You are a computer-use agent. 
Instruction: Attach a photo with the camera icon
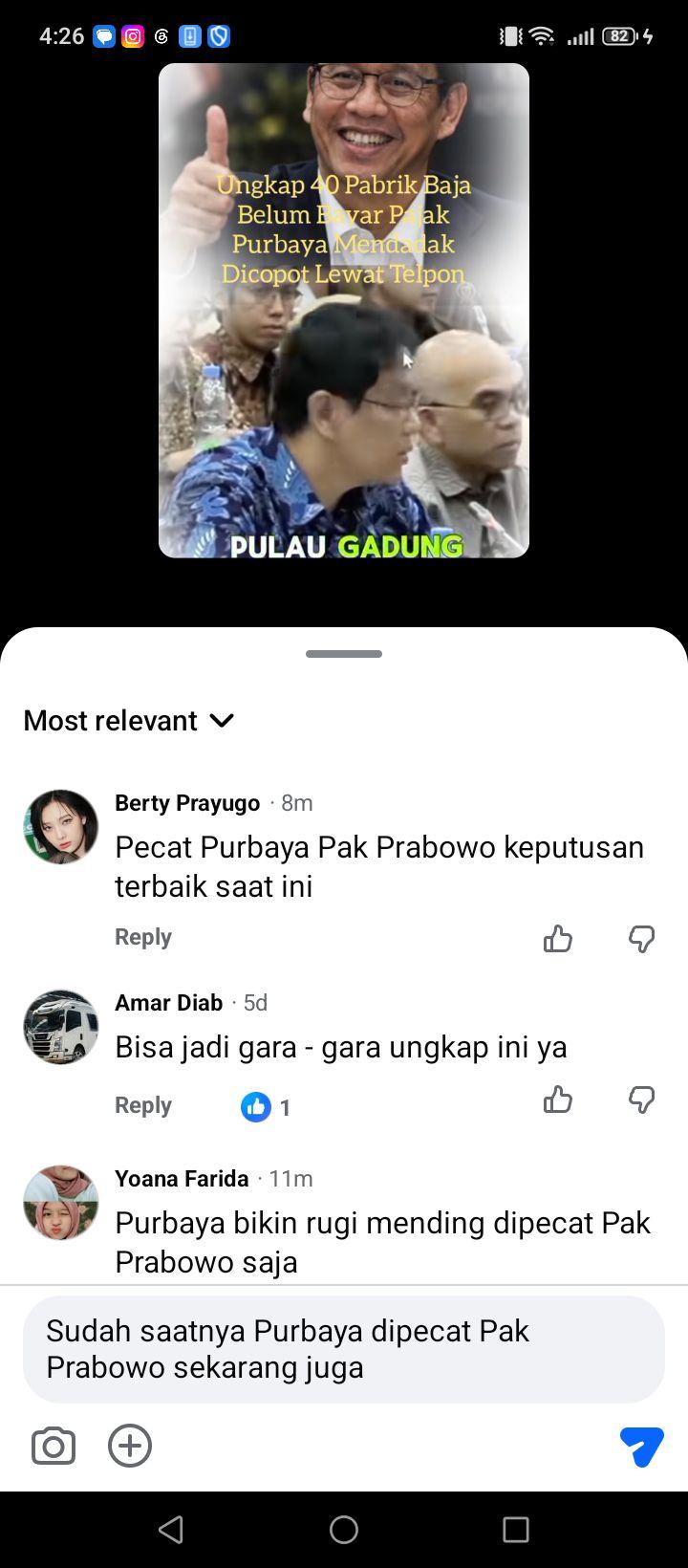click(54, 1446)
